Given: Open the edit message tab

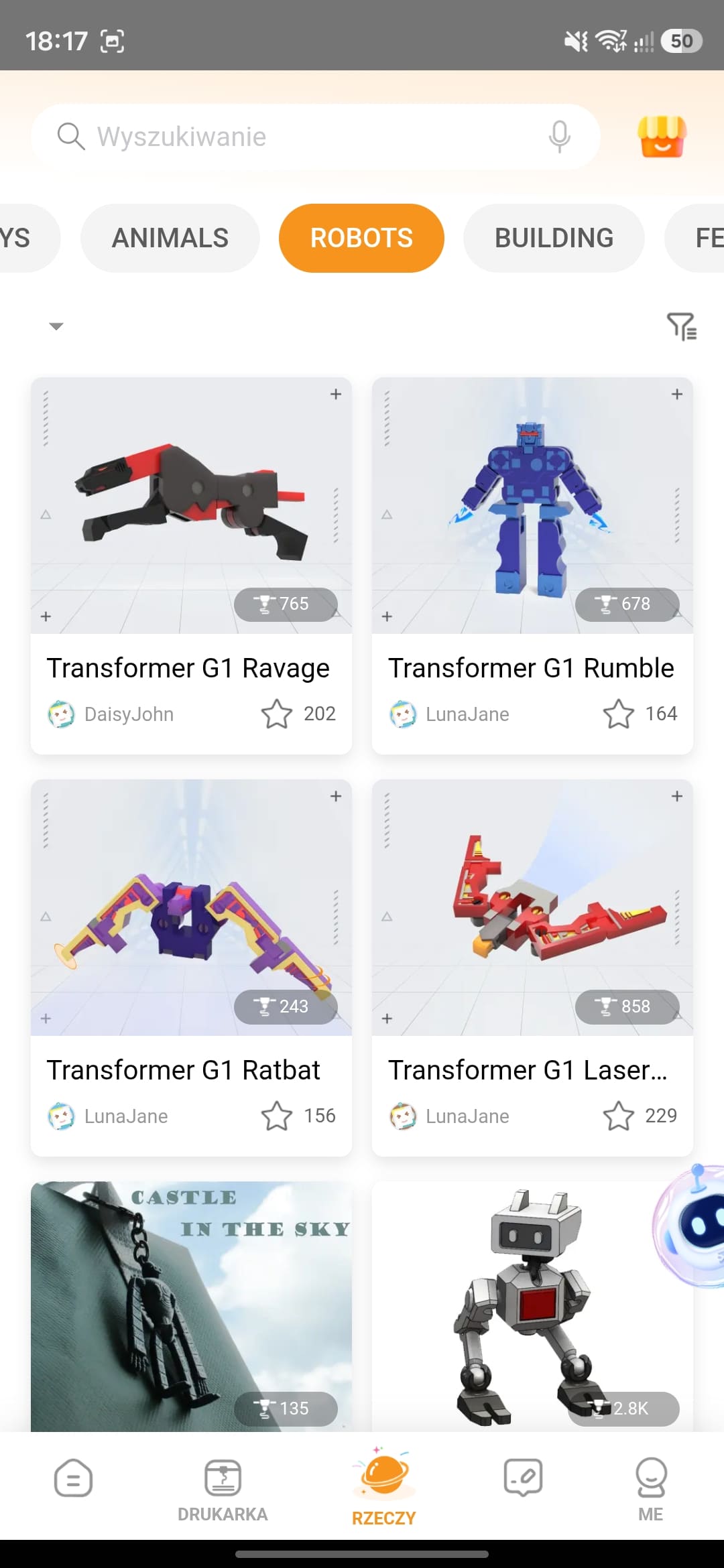Looking at the screenshot, I should (523, 1478).
